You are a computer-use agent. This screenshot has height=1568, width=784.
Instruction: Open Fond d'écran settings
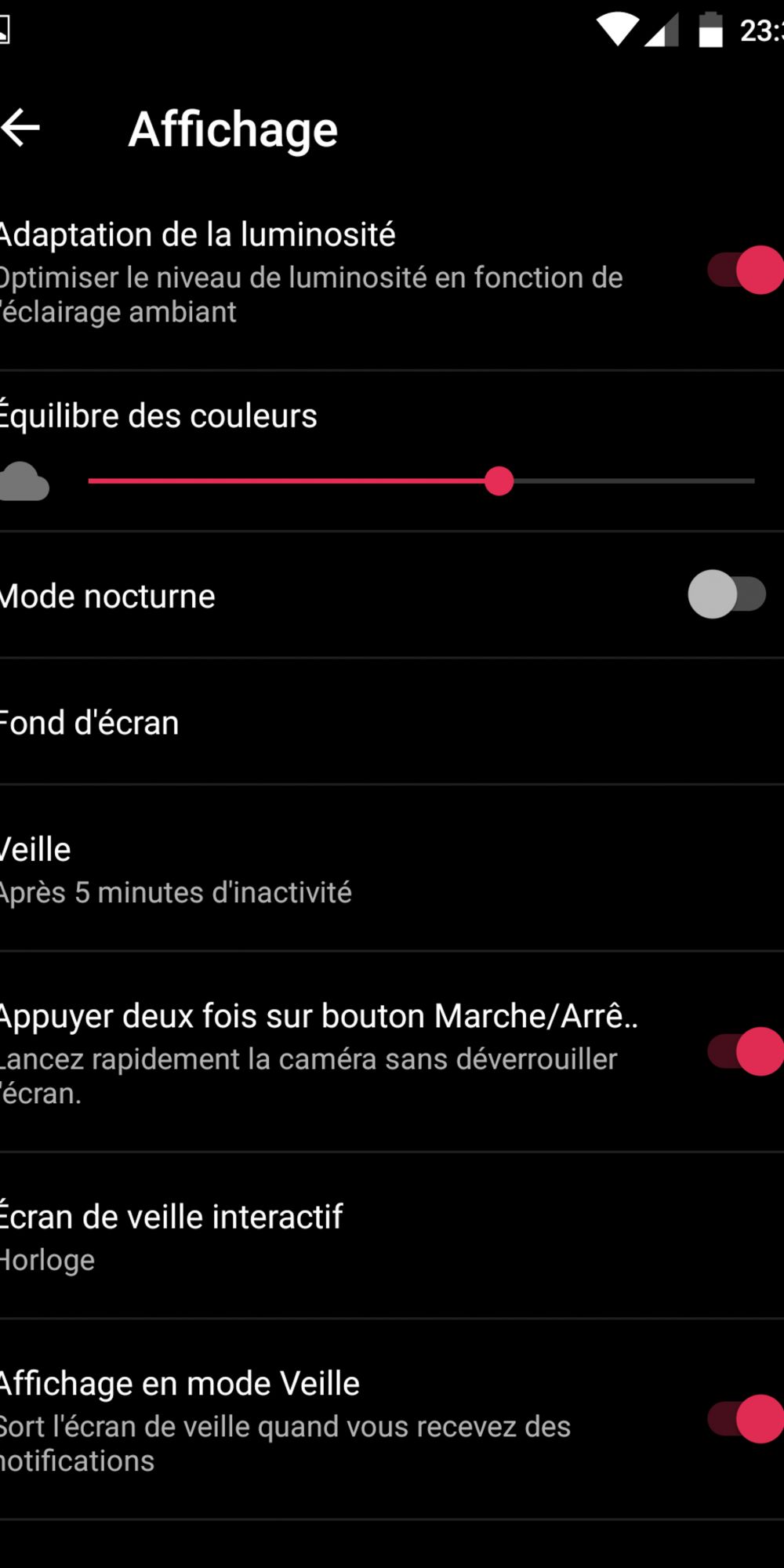[x=392, y=722]
